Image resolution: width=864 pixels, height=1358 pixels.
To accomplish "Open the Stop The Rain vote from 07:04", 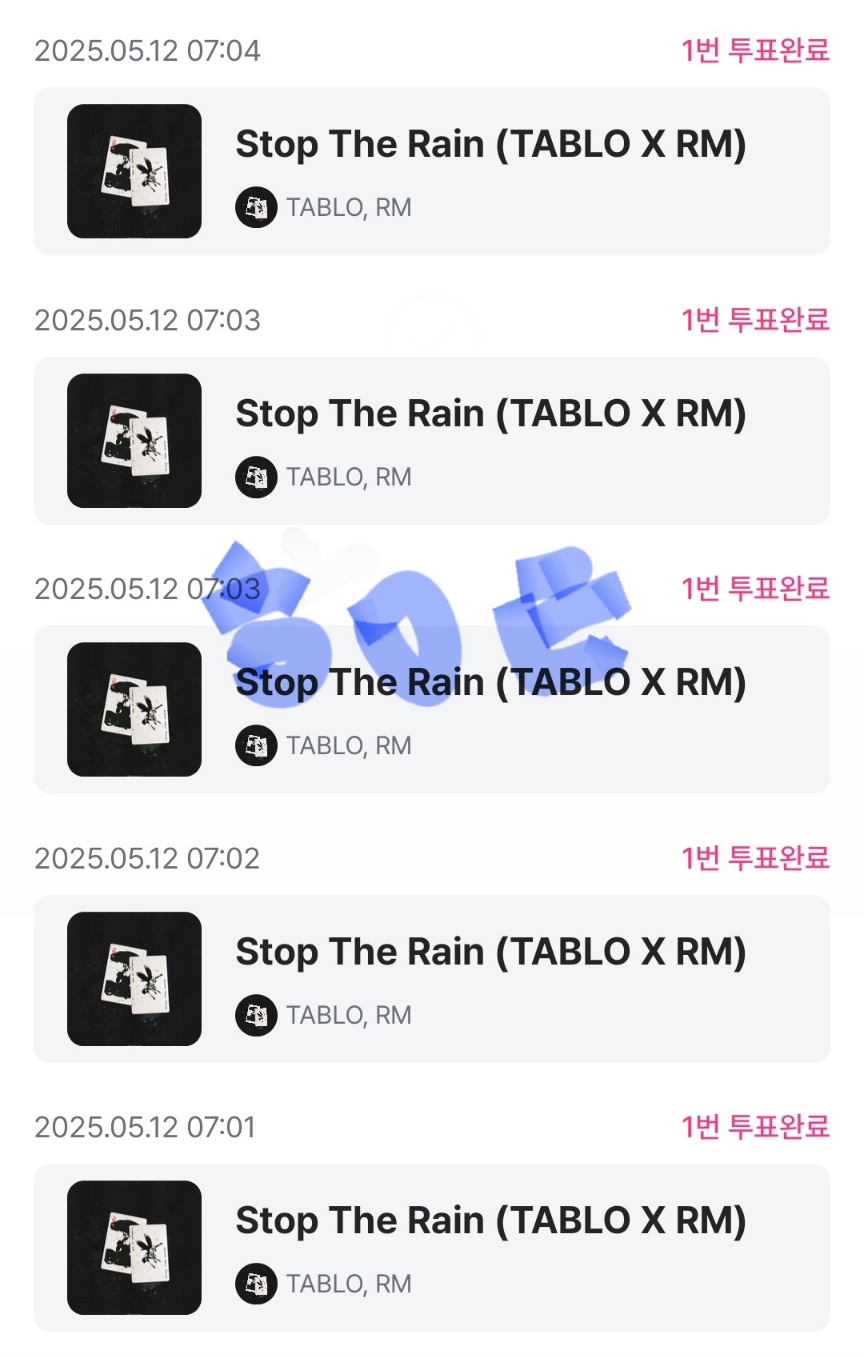I will point(431,171).
